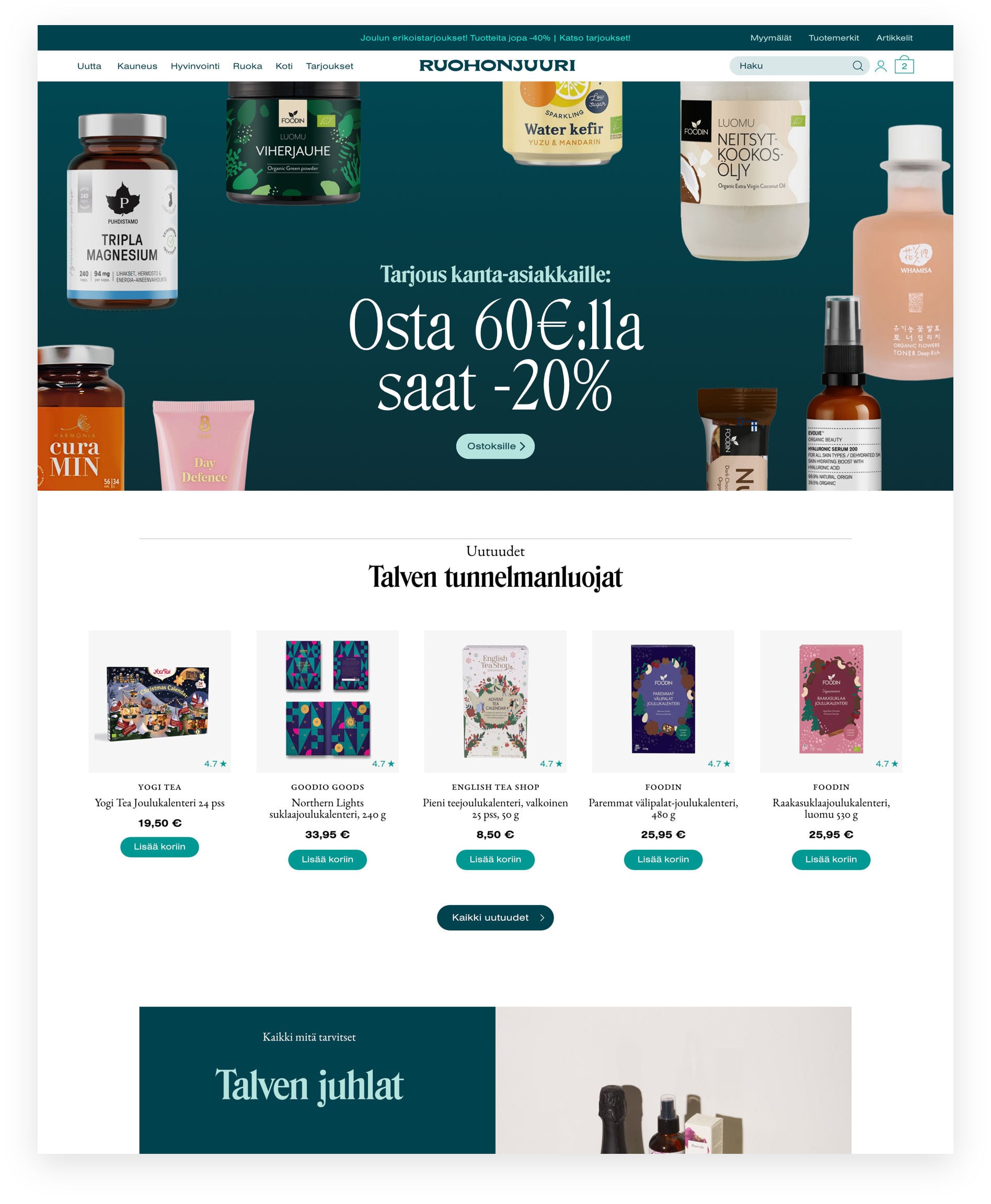Screen dimensions: 991x1204
Task: Open the Tuotemerkit link
Action: pos(834,38)
